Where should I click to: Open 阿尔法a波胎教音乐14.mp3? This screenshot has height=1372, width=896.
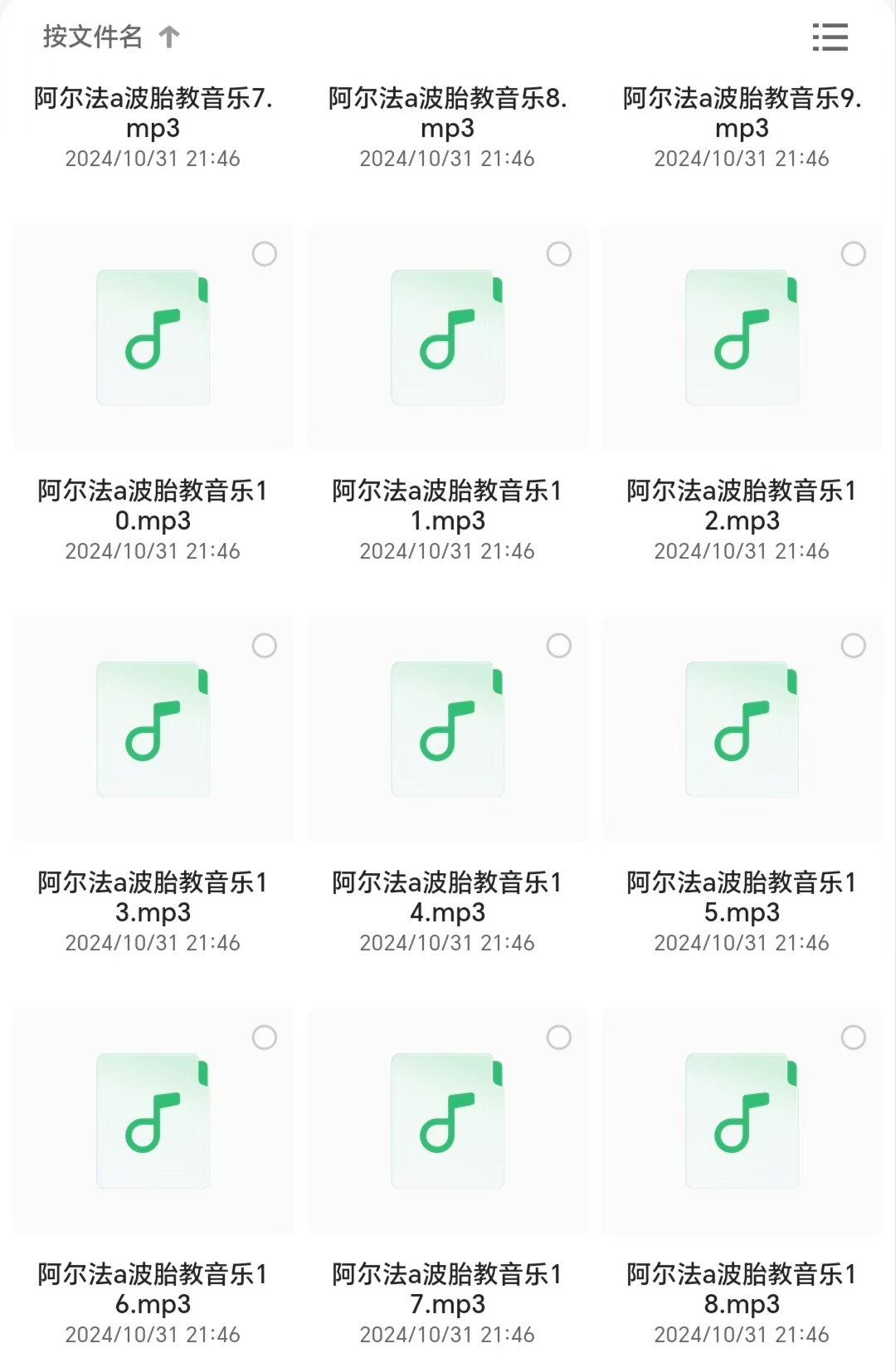pyautogui.click(x=448, y=730)
